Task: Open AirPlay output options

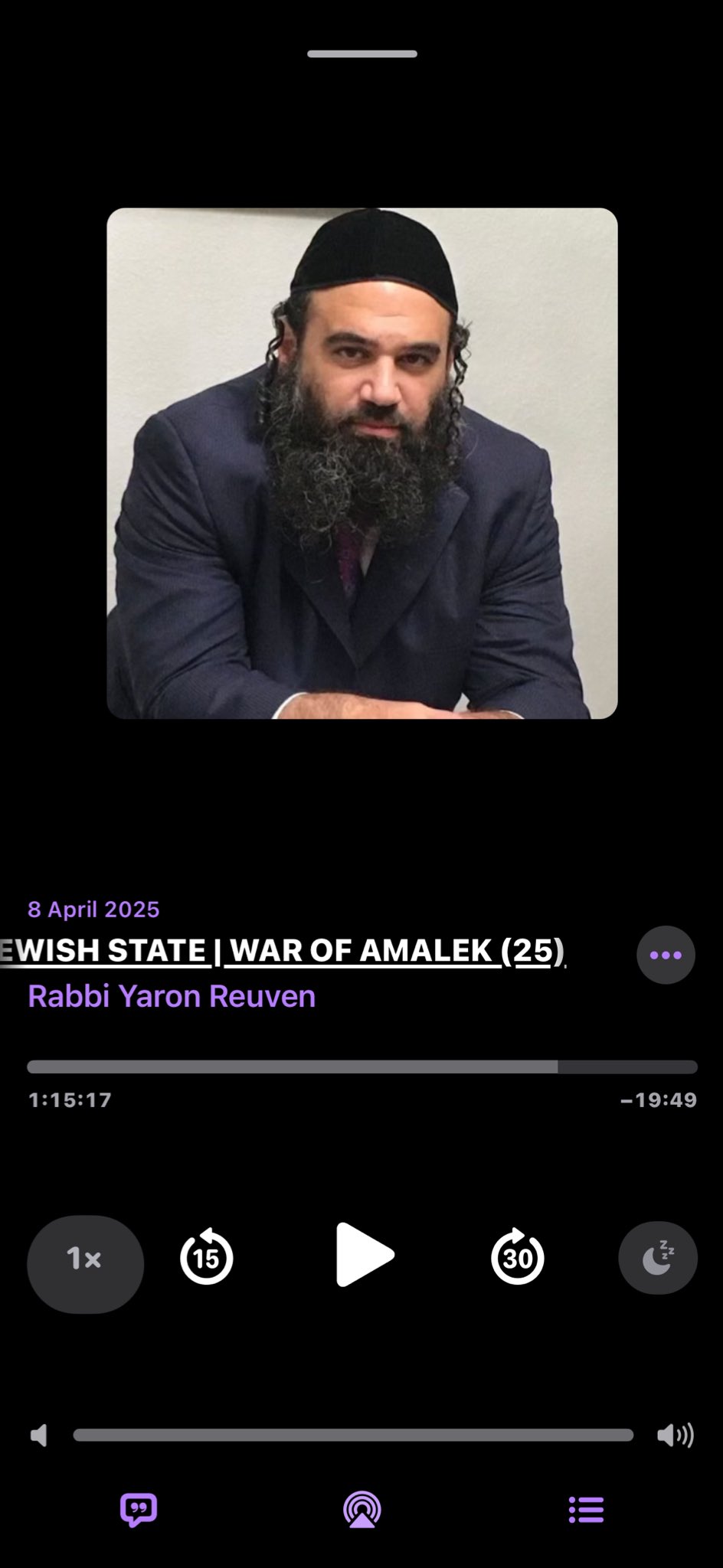Action: [x=362, y=1510]
